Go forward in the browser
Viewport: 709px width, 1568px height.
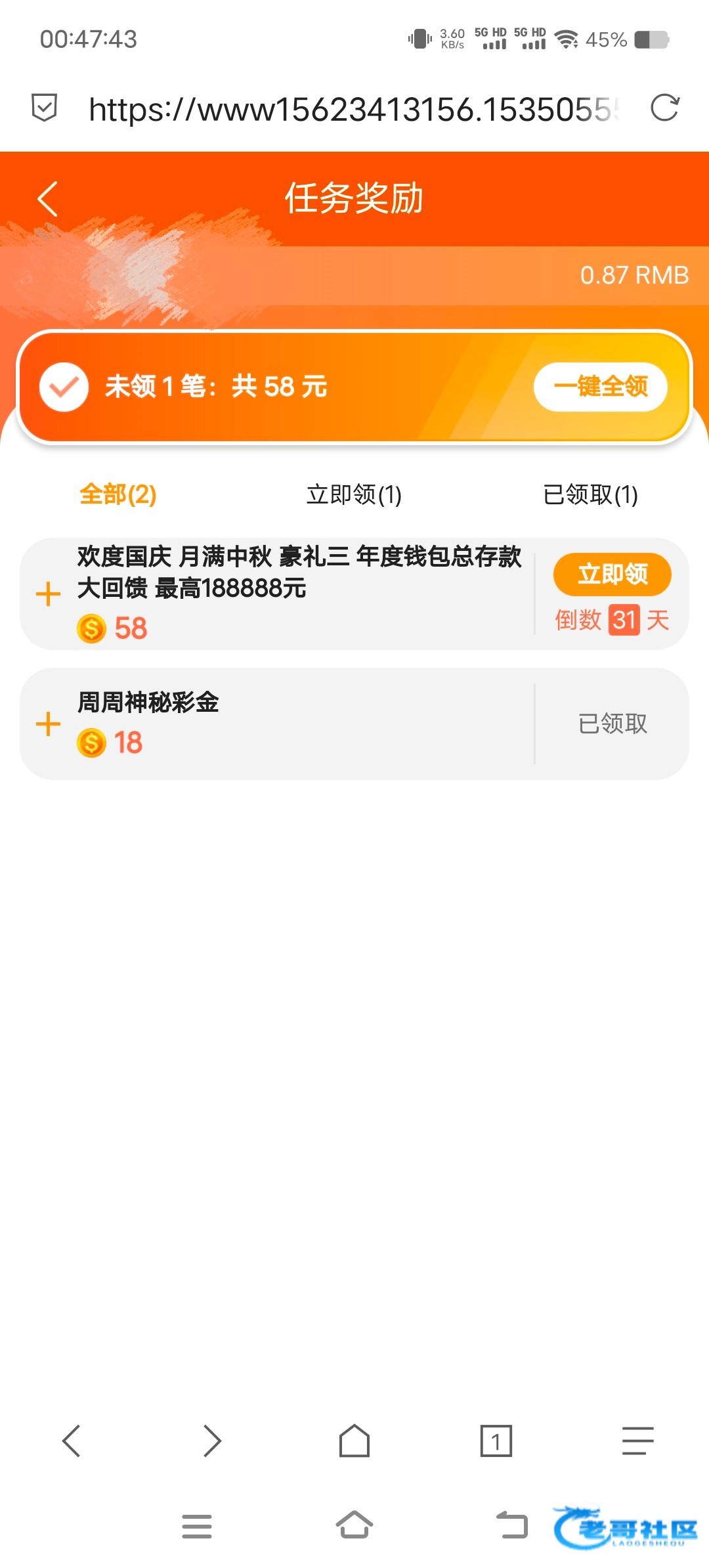coord(212,1441)
